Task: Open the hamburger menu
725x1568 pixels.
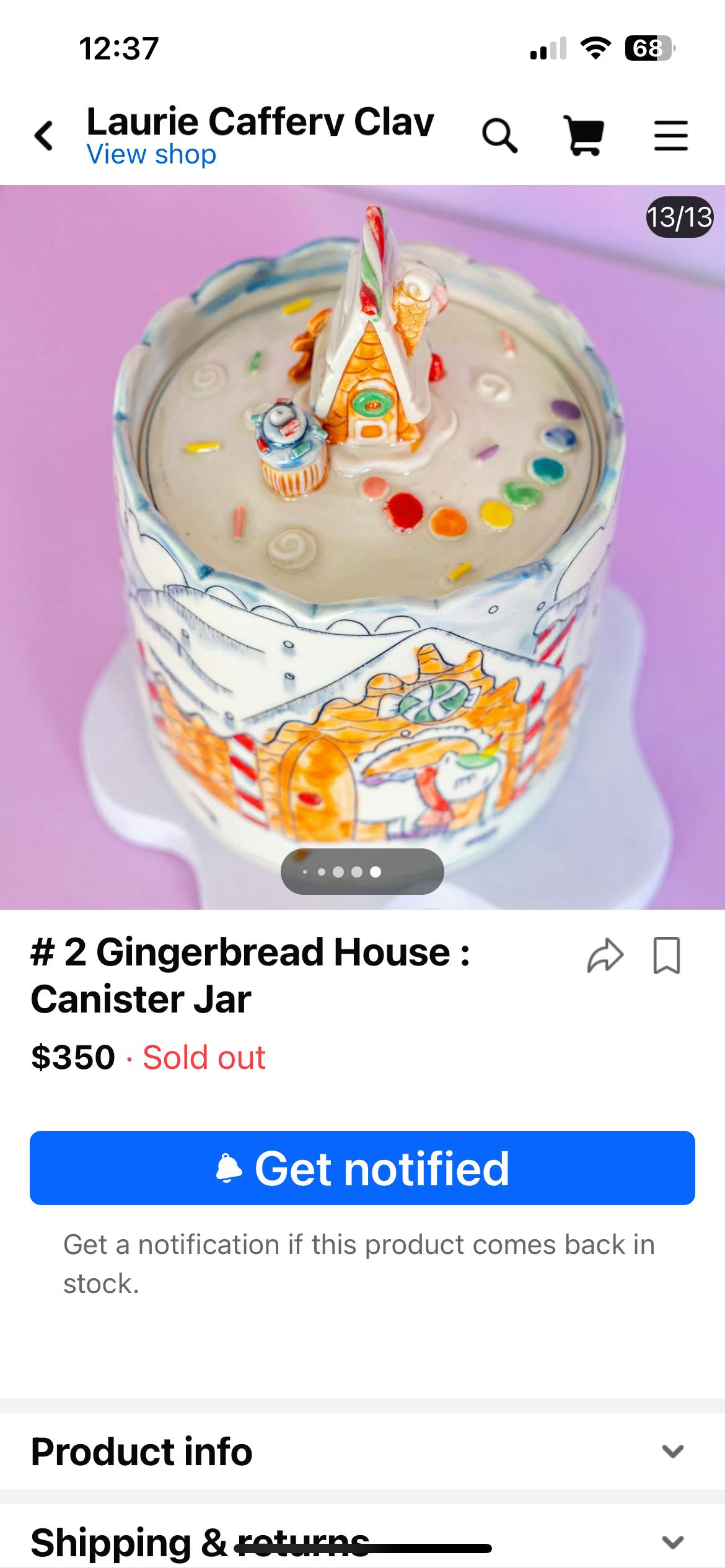Action: click(670, 136)
